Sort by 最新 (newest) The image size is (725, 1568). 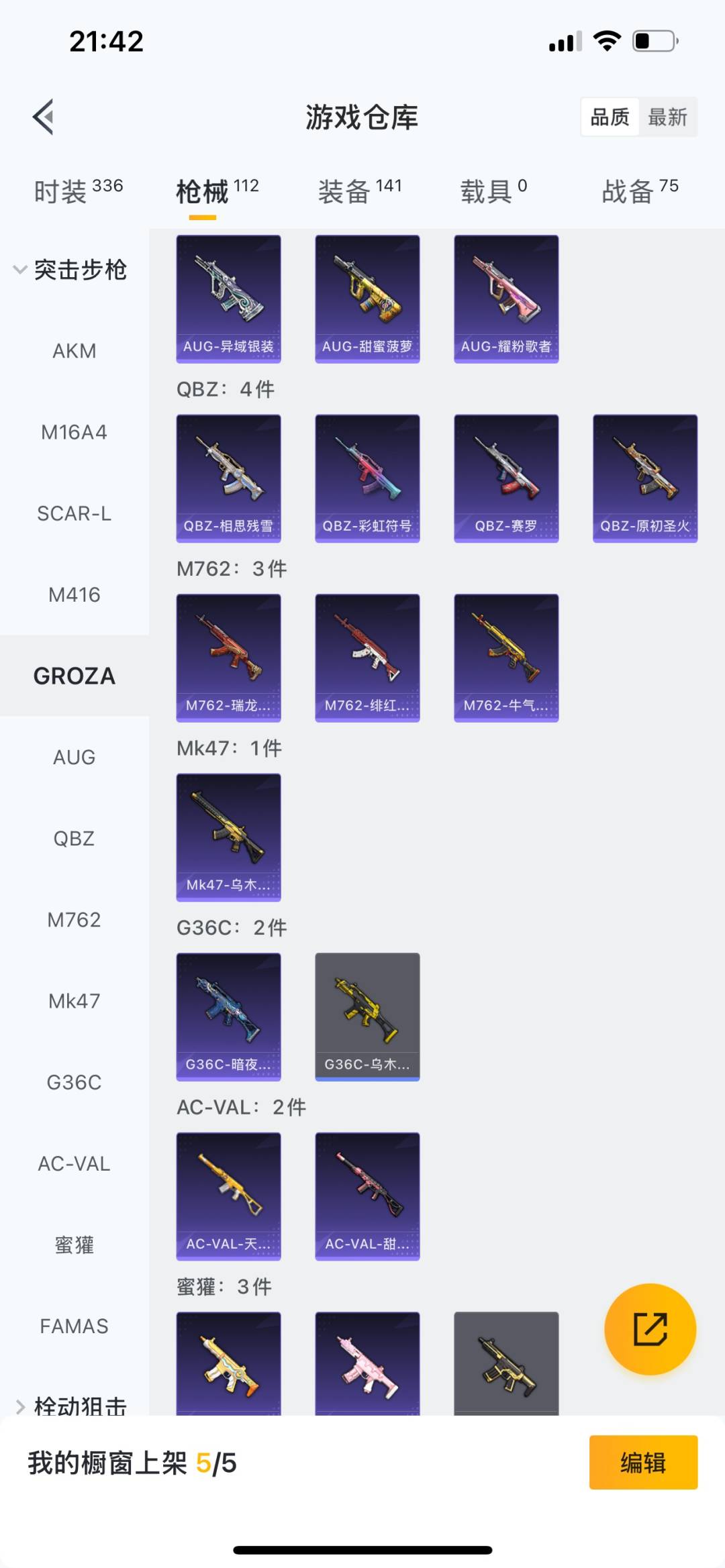(667, 117)
